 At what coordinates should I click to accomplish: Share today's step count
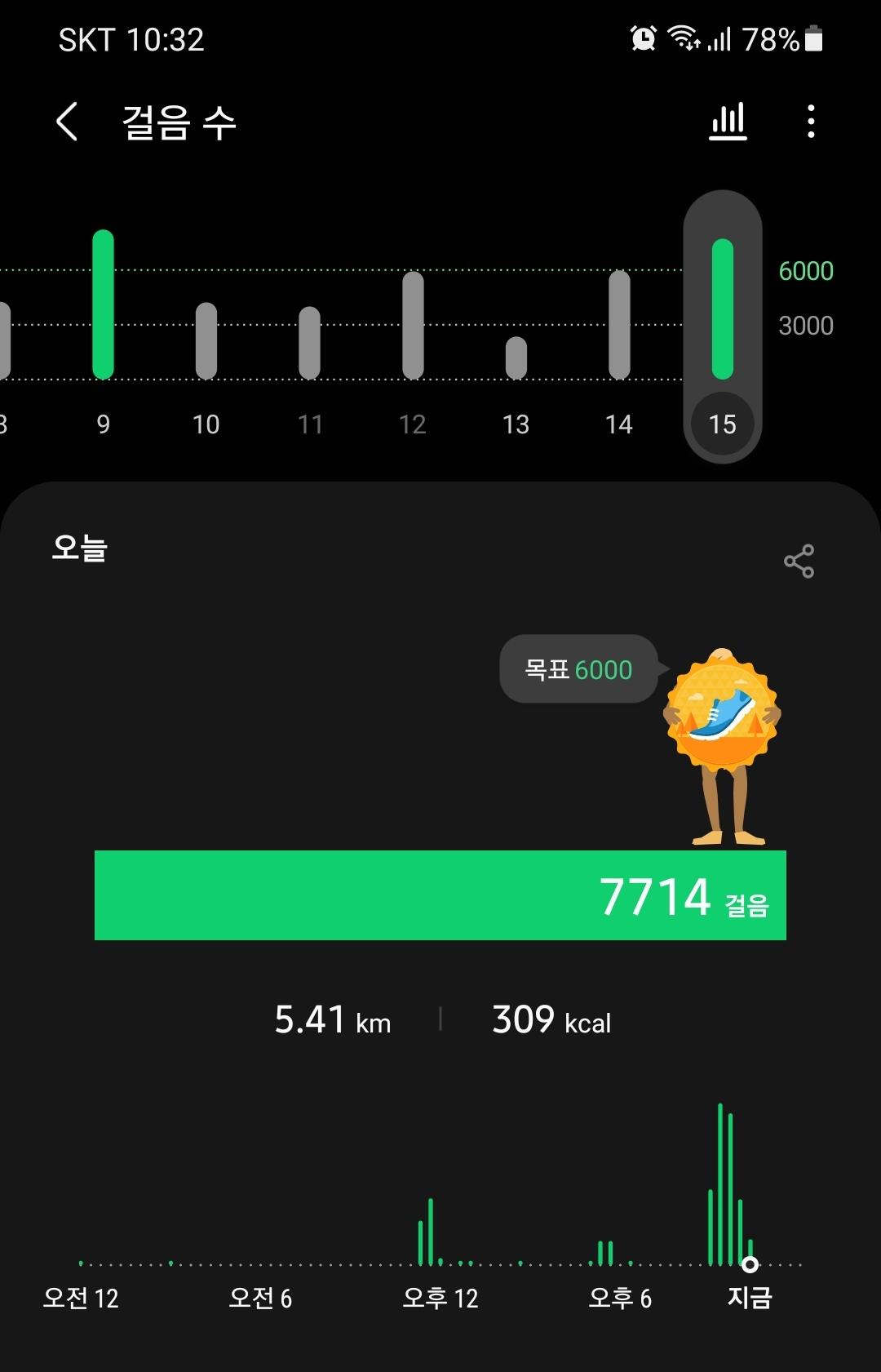point(799,562)
